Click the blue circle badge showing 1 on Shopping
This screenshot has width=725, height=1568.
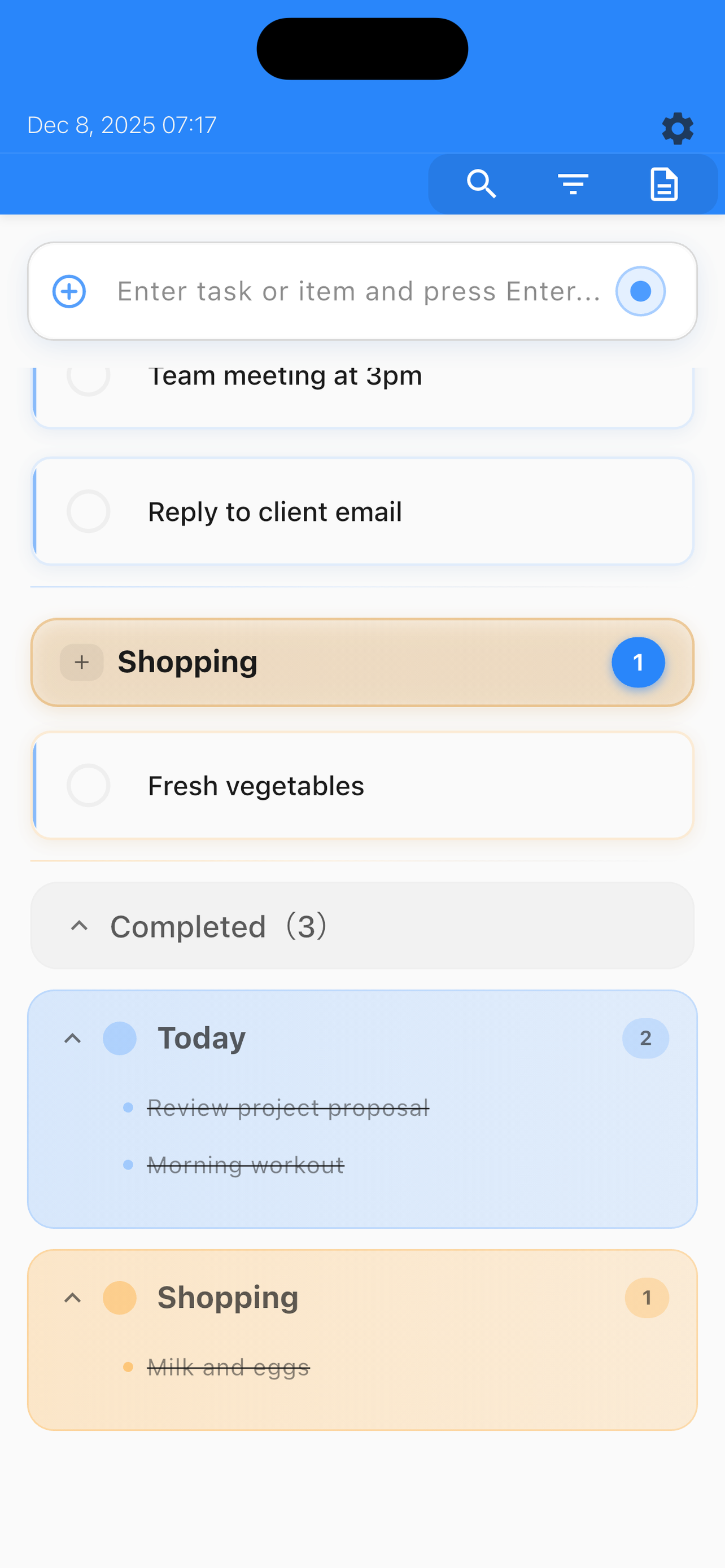tap(638, 662)
